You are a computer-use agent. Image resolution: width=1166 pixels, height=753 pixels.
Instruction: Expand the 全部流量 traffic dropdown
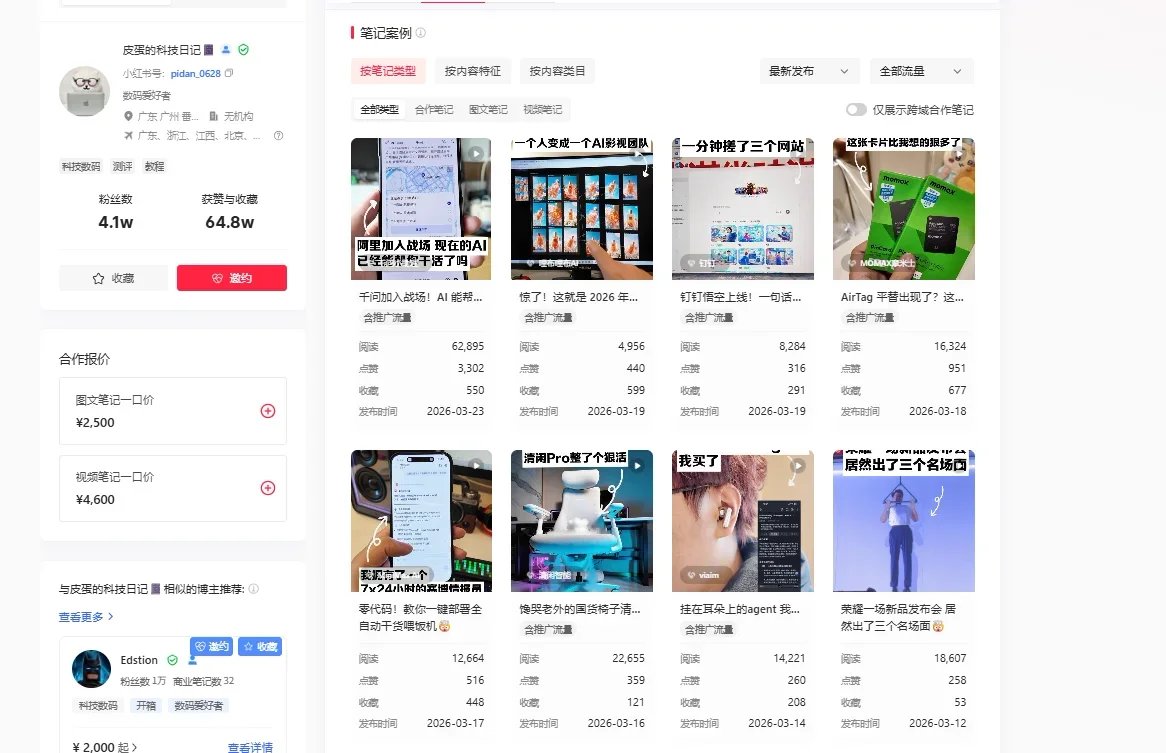[x=921, y=71]
